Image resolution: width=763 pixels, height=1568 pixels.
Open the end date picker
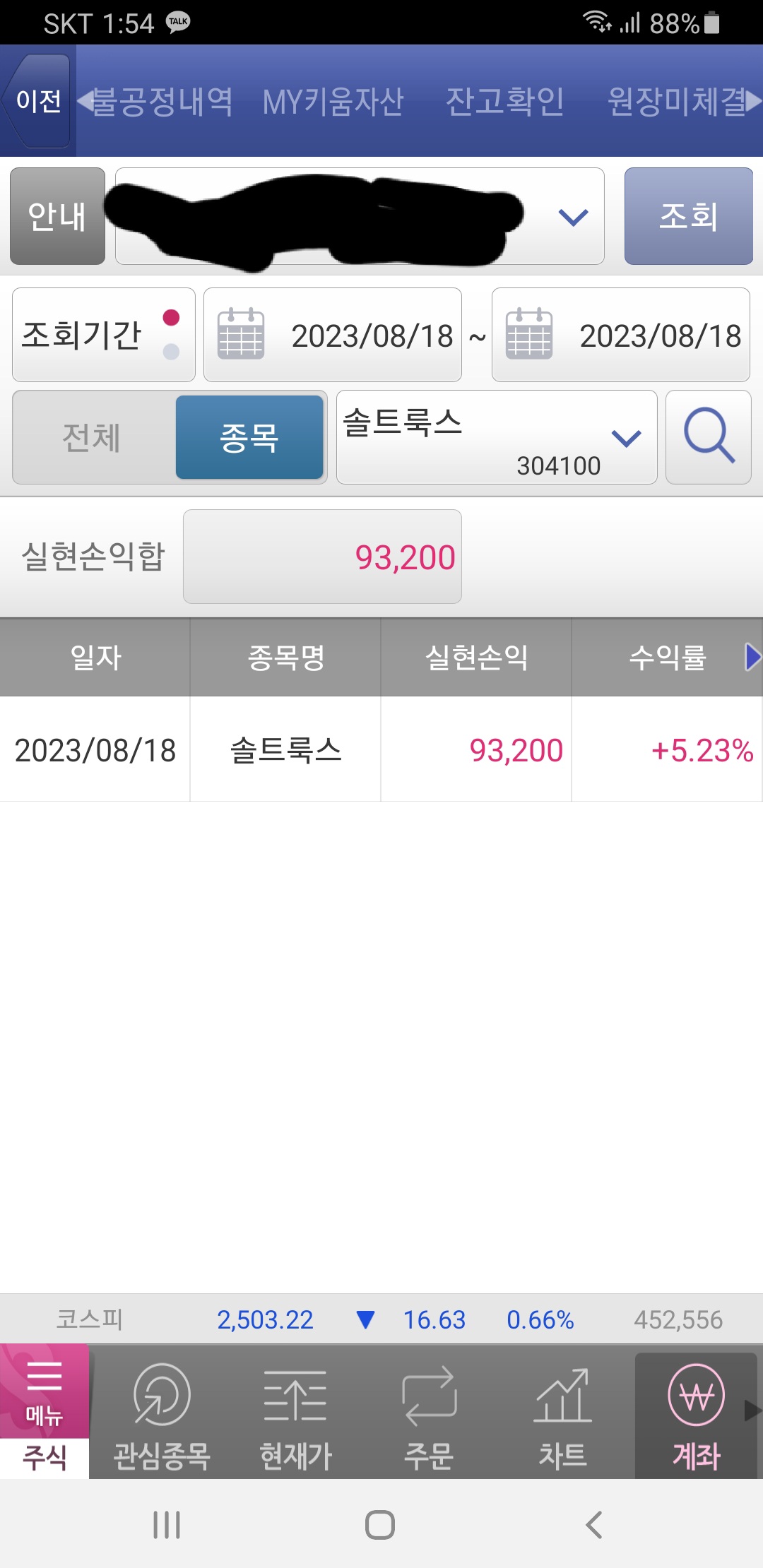(620, 335)
